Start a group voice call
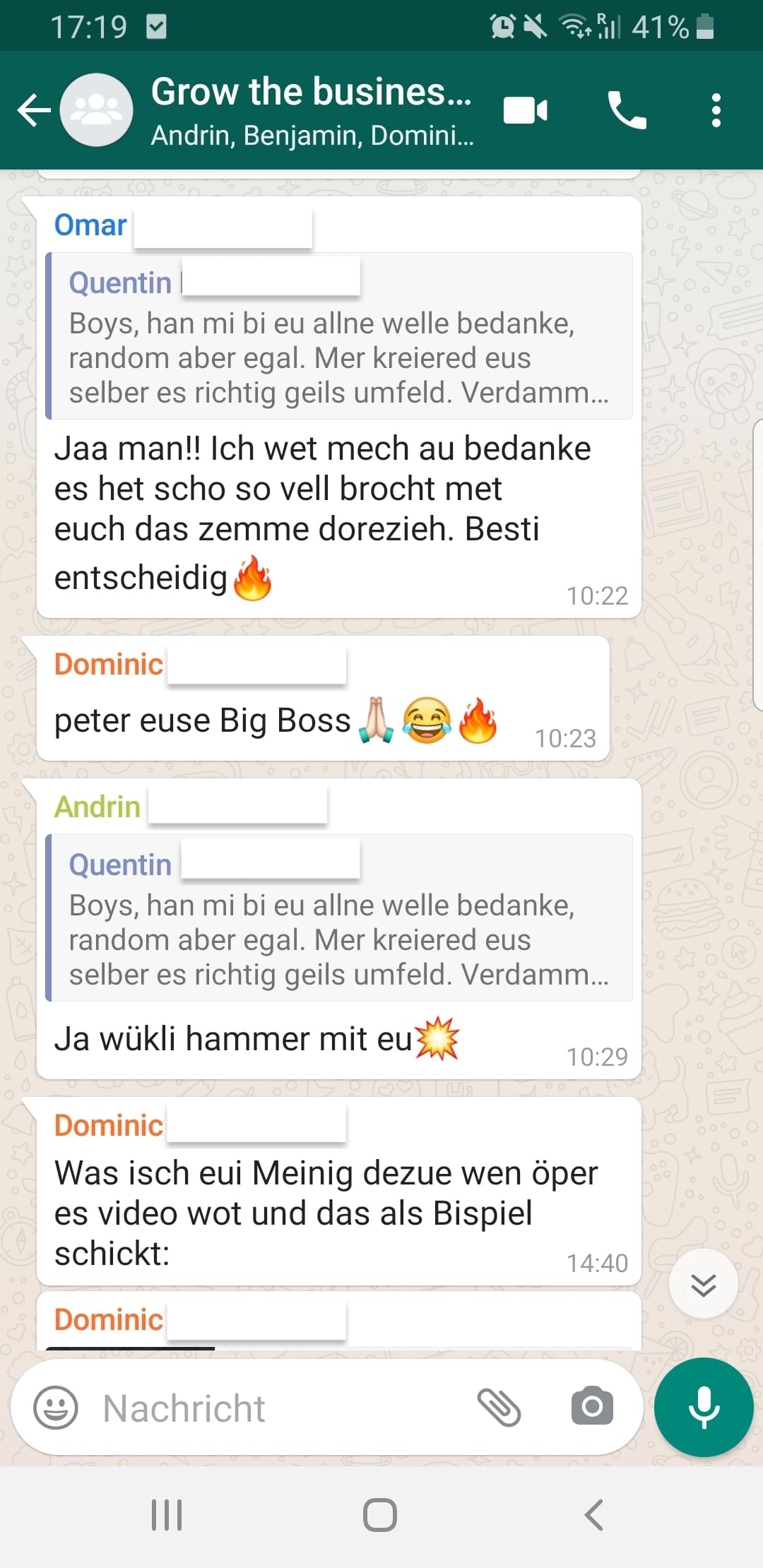The width and height of the screenshot is (763, 1568). tap(626, 110)
